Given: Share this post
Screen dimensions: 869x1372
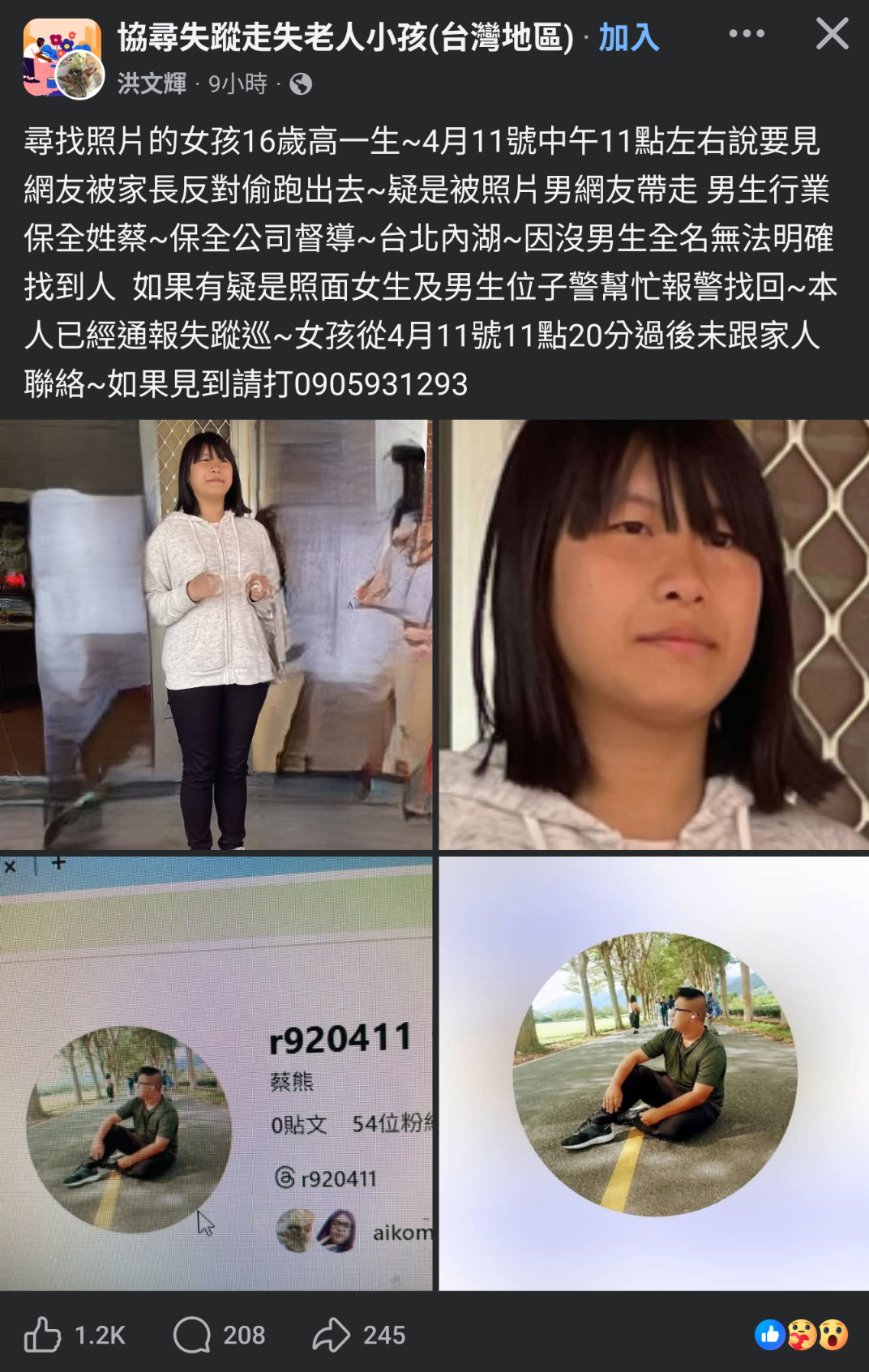Looking at the screenshot, I should (332, 1335).
